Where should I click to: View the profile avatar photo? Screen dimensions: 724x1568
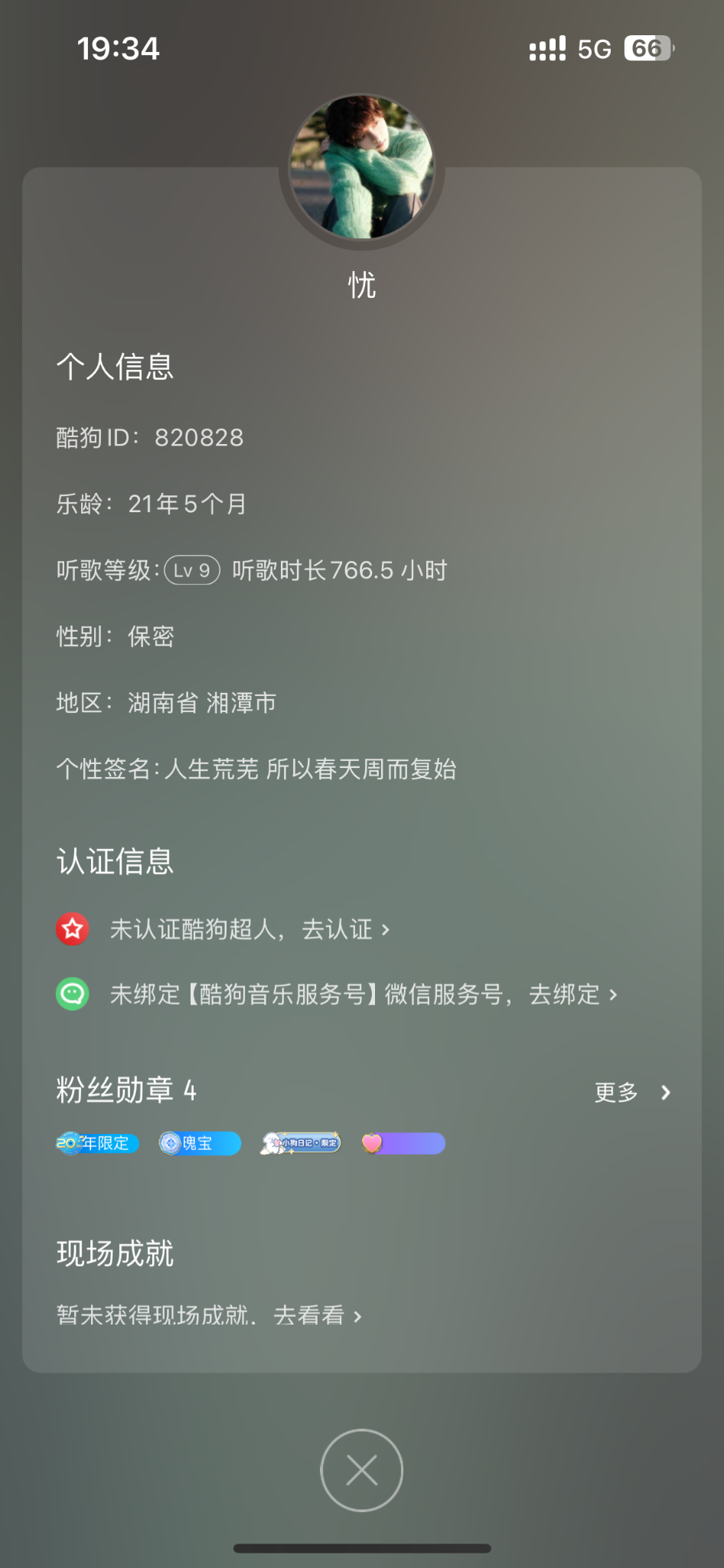coord(361,167)
